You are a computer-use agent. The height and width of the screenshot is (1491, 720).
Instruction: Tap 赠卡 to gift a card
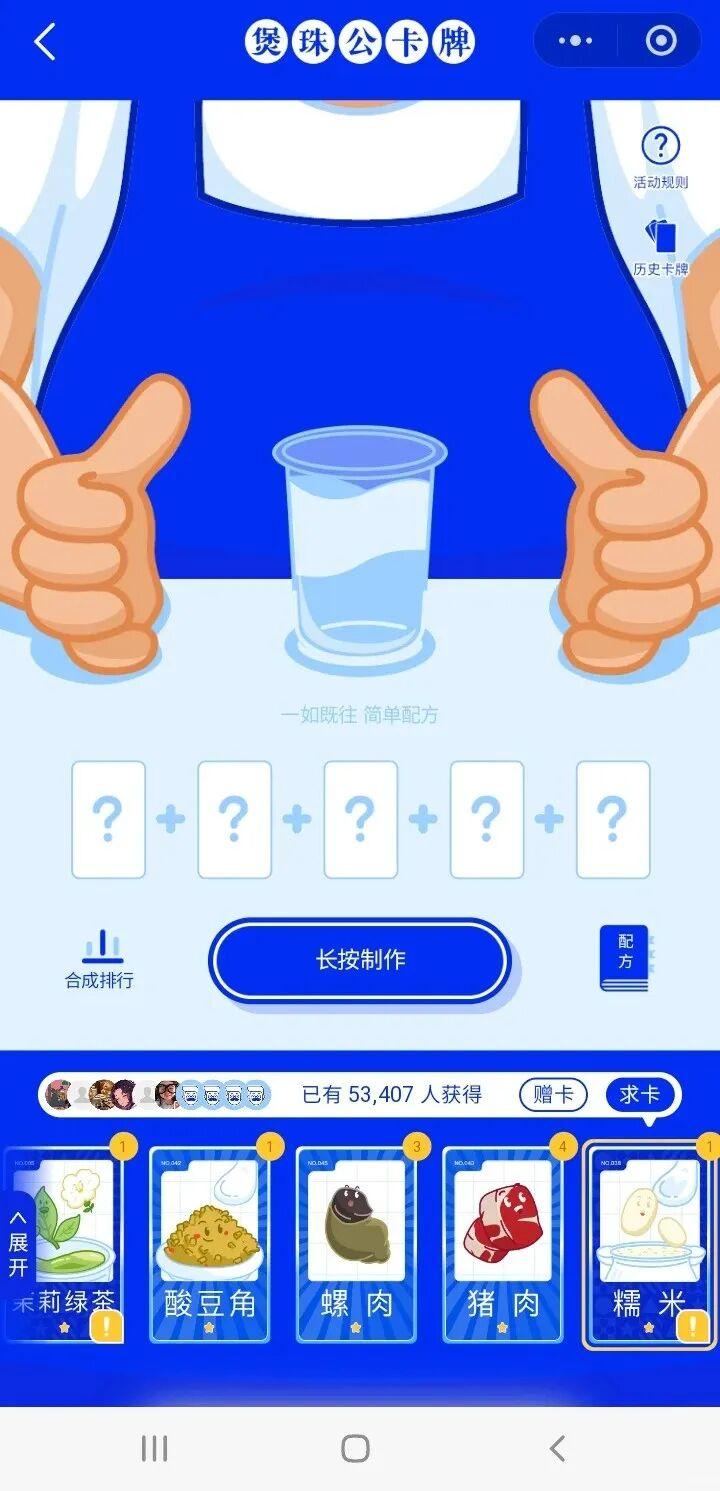553,1095
